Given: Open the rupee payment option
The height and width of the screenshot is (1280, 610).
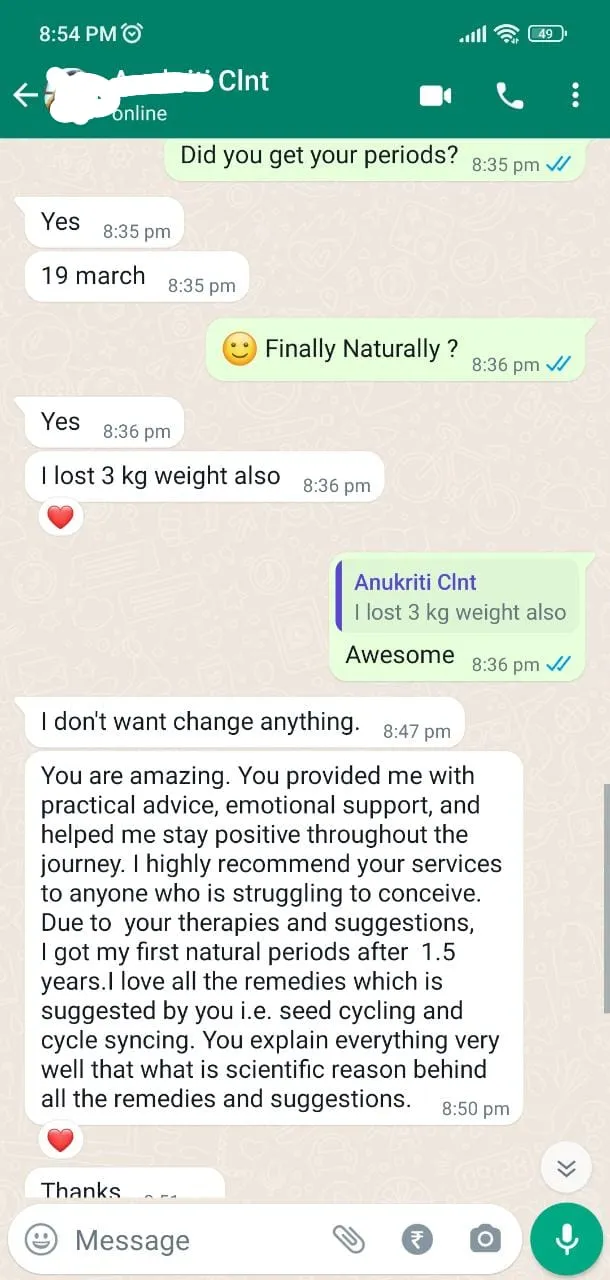Looking at the screenshot, I should pos(417,1240).
